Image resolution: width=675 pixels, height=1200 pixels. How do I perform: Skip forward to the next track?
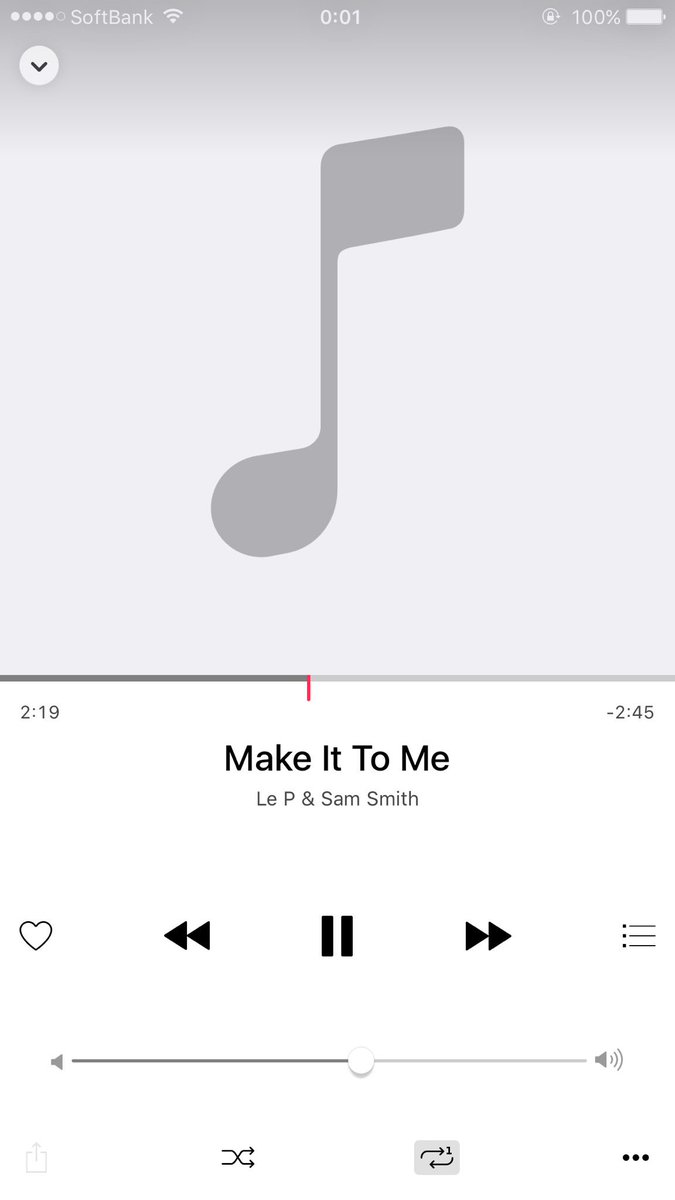click(x=488, y=936)
